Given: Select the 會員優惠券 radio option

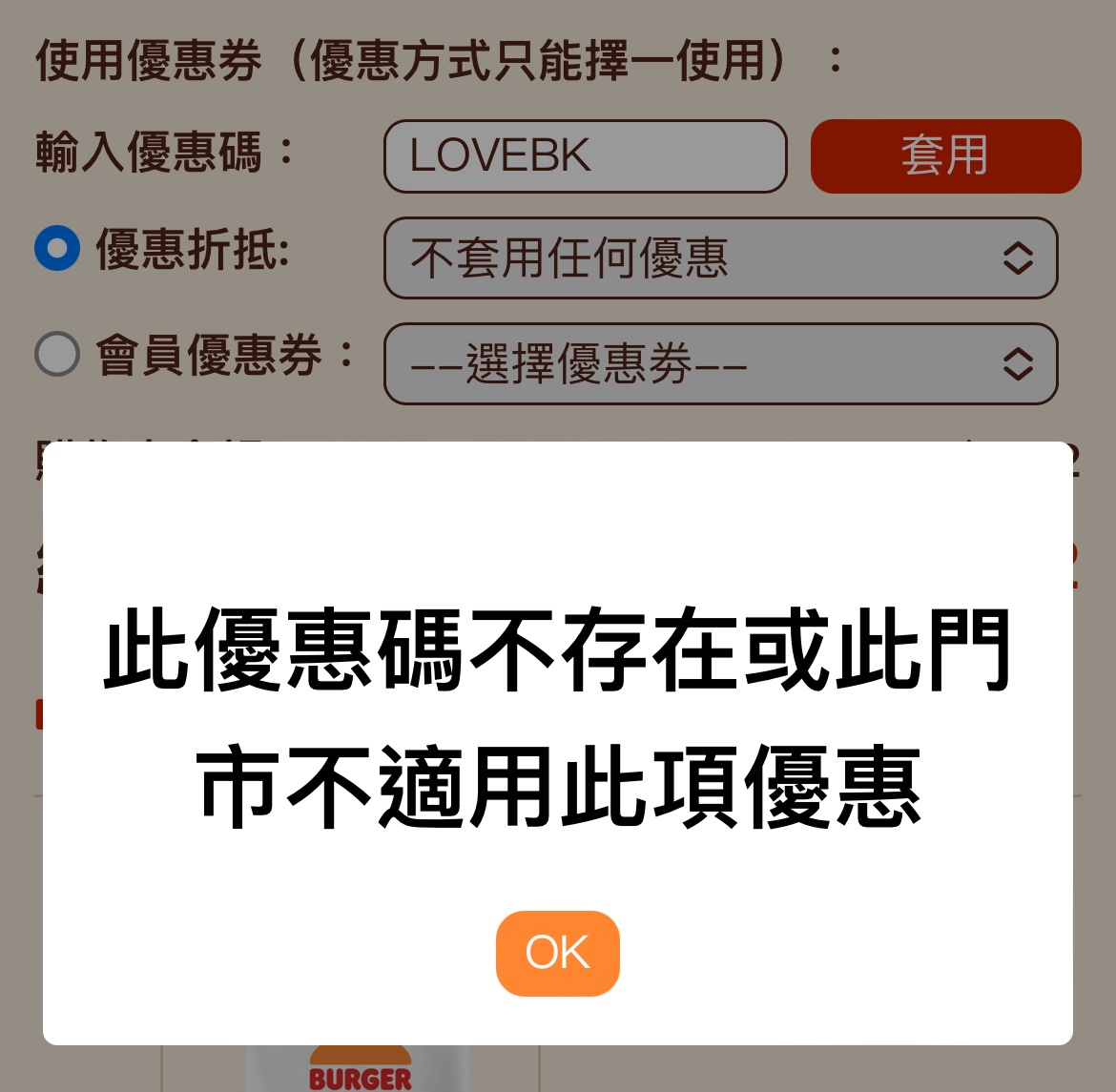Looking at the screenshot, I should (57, 354).
